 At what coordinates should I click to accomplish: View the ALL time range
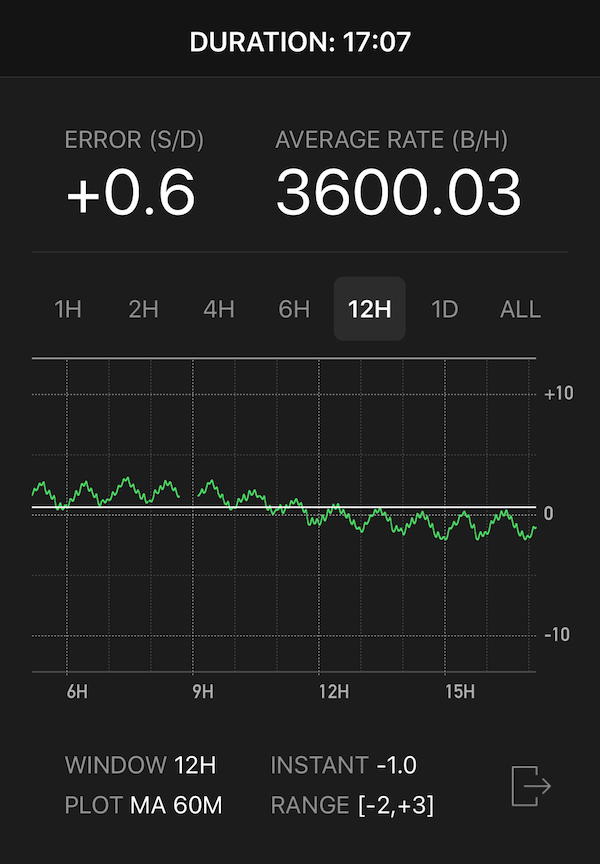tap(520, 309)
